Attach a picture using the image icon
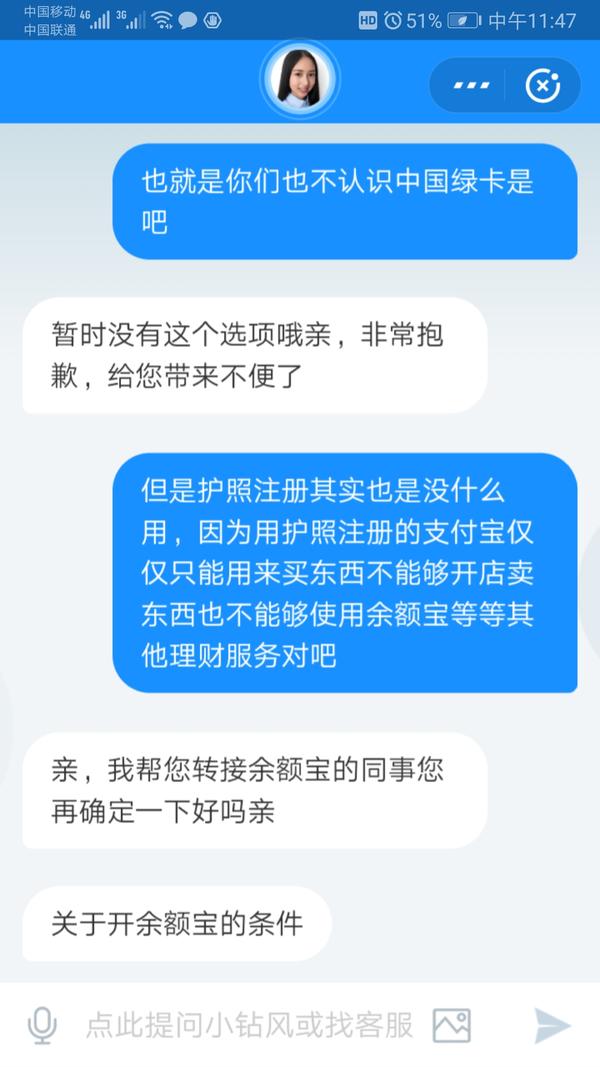Screen dimensions: 600x1067 pyautogui.click(x=452, y=1025)
